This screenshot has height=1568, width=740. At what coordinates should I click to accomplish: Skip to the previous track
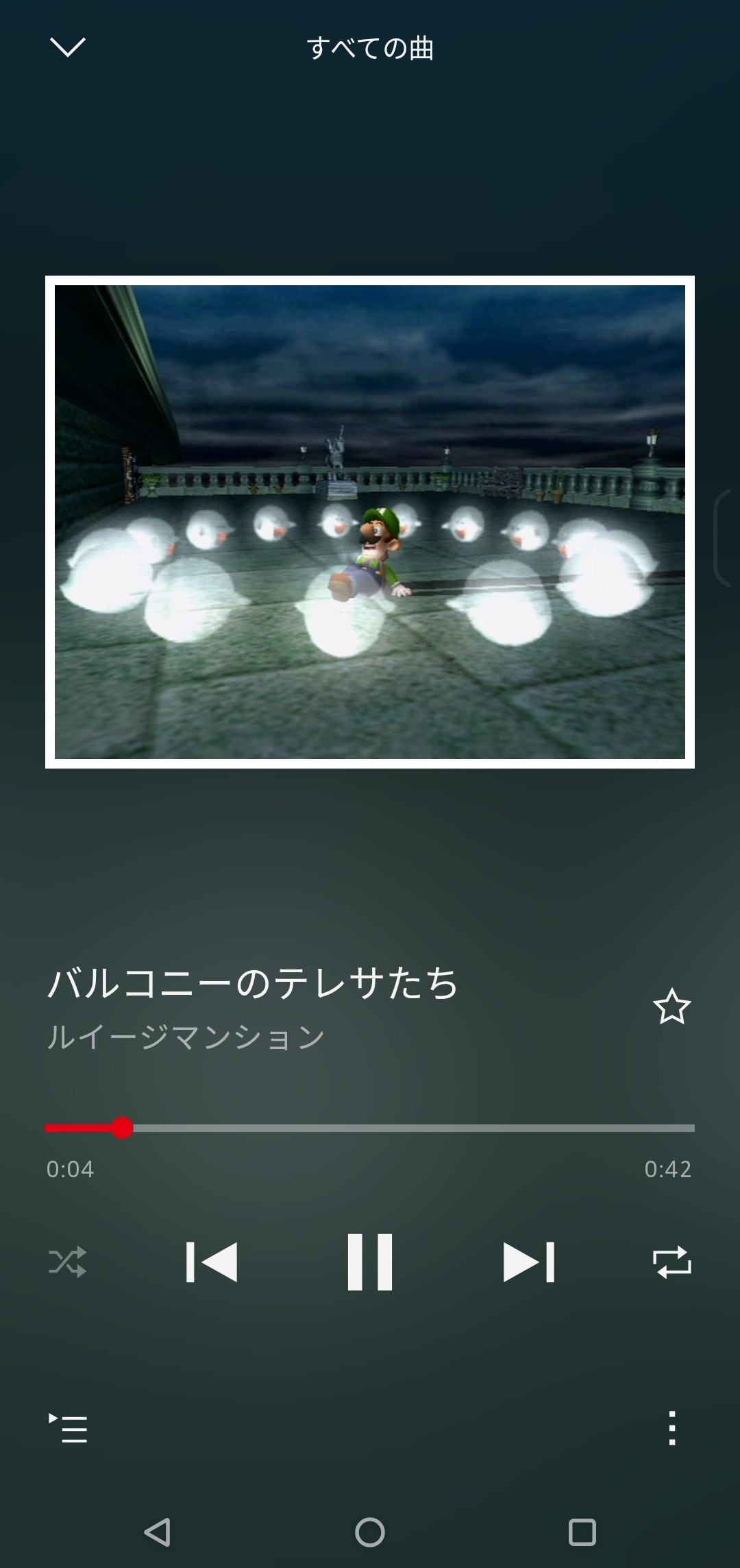[x=212, y=1262]
